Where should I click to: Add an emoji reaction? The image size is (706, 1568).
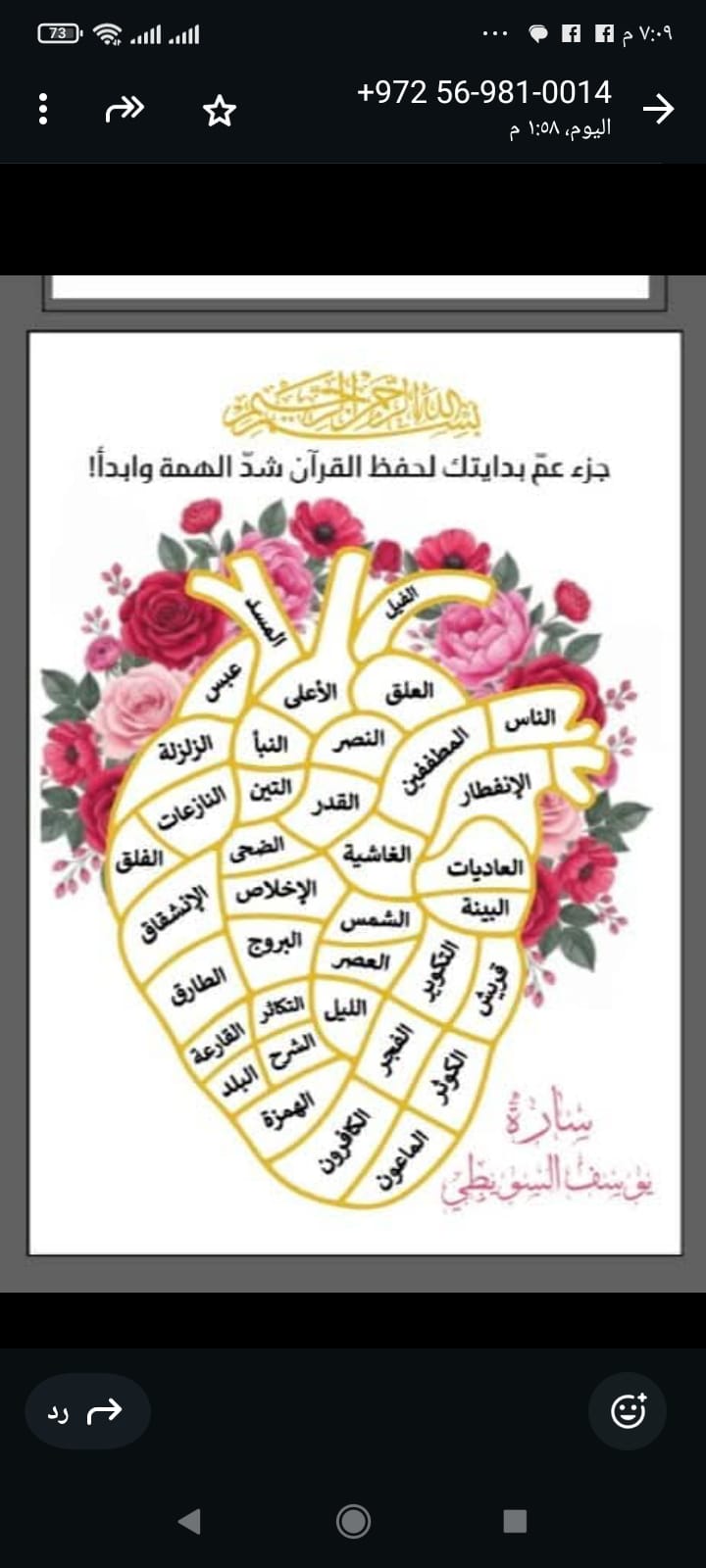tap(628, 1410)
